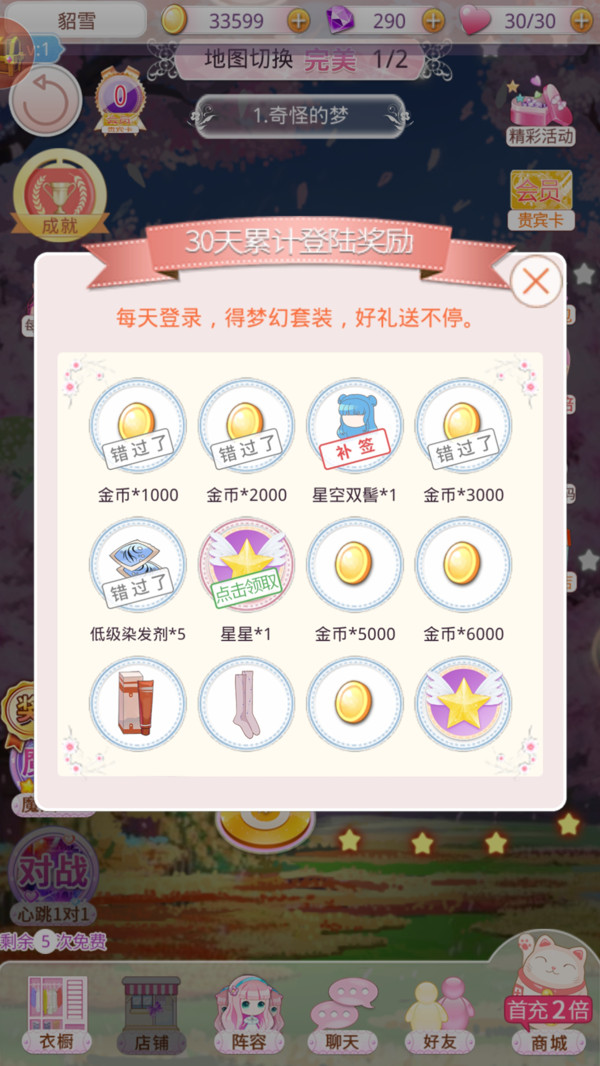Select the 金币*5000 reward

click(x=354, y=565)
